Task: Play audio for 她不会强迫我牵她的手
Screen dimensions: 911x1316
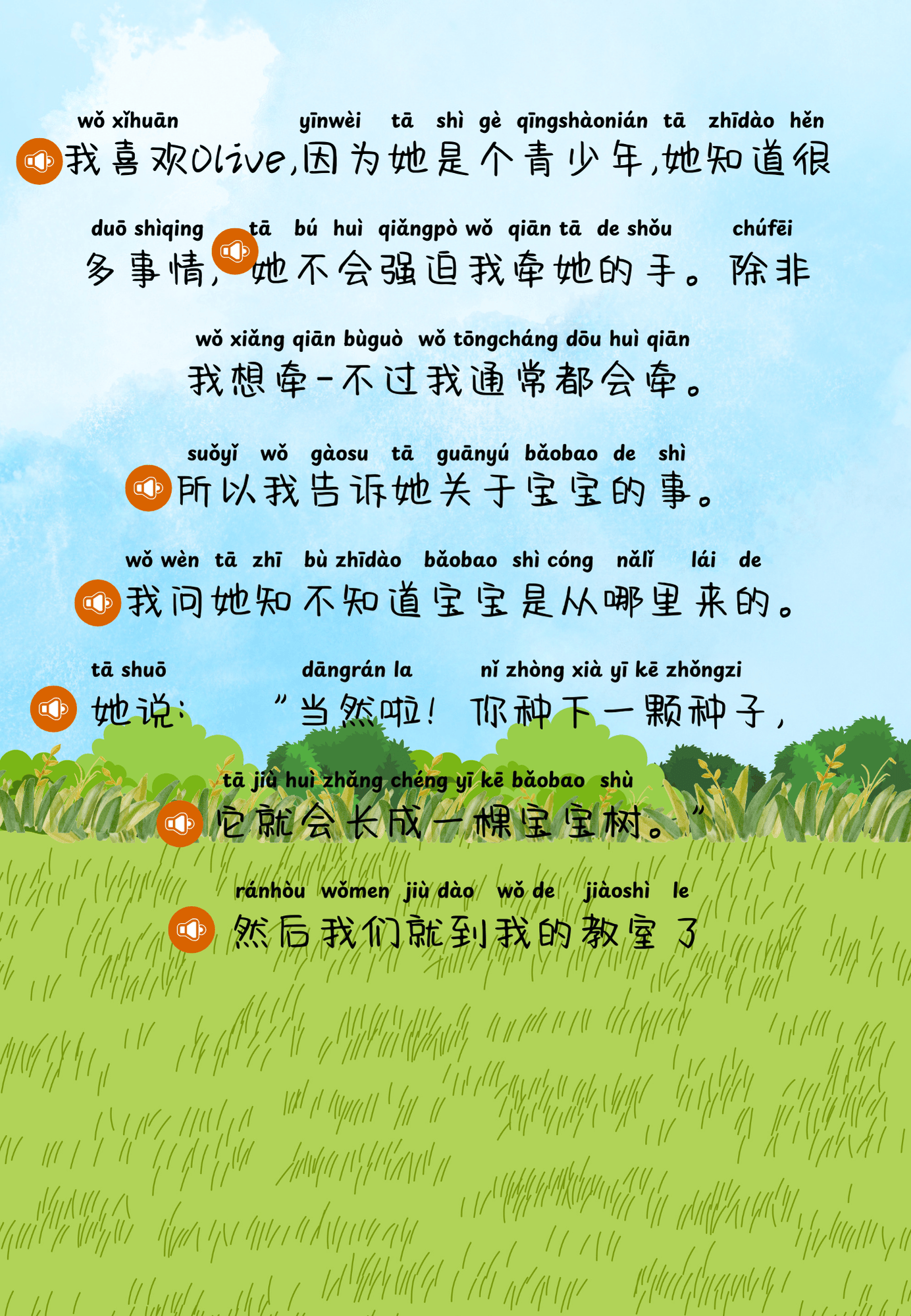Action: tap(234, 251)
